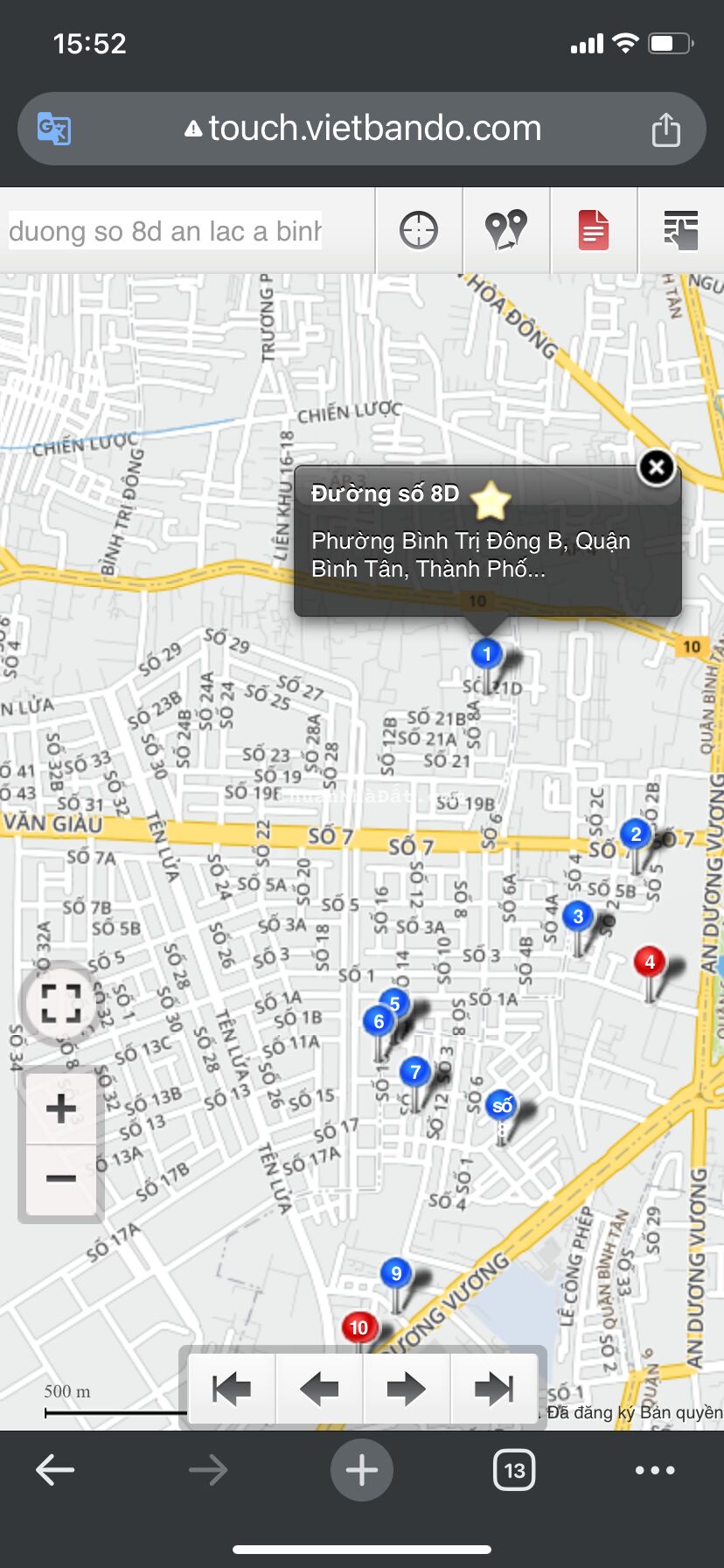Zoom in on the map
Image resolution: width=724 pixels, height=1568 pixels.
[x=61, y=1109]
